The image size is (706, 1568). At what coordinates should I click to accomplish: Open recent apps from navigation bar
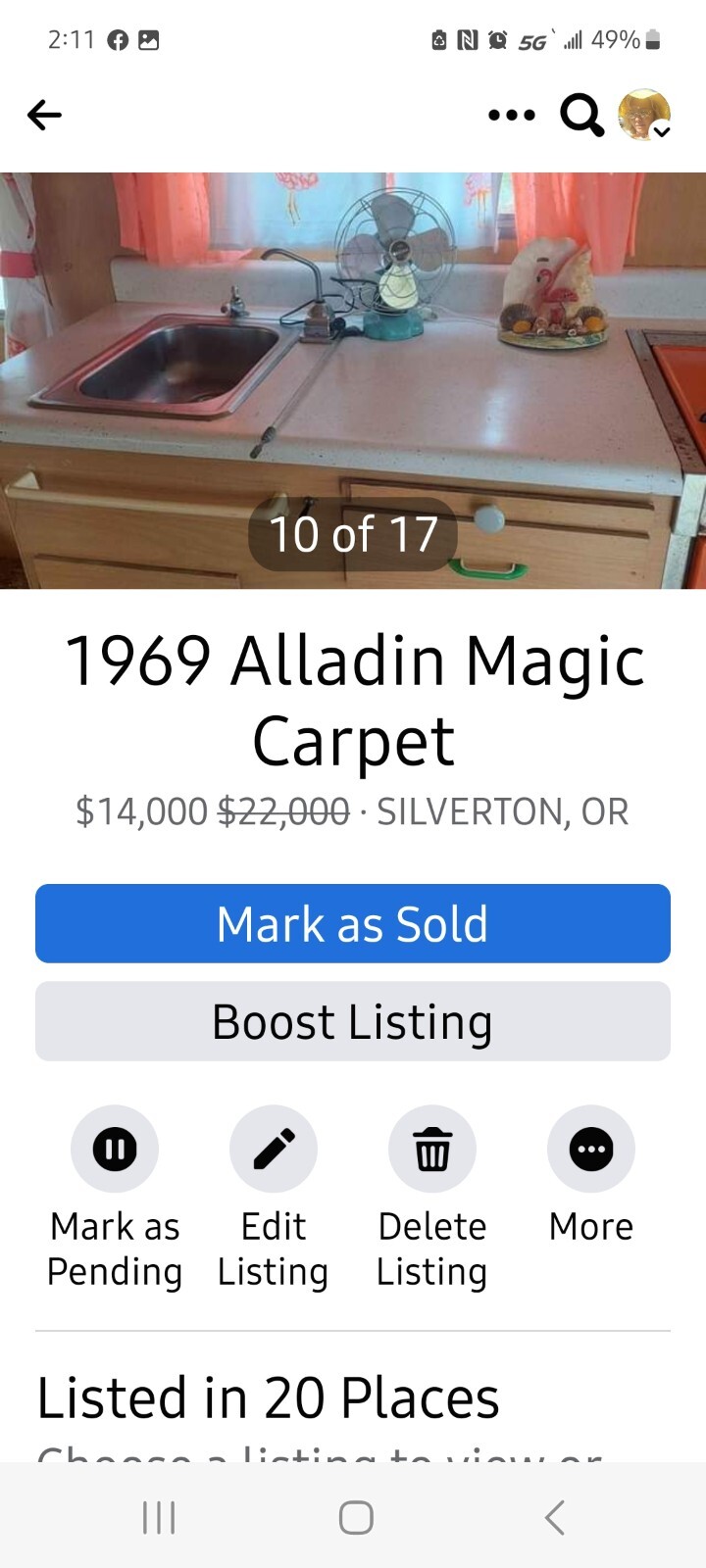click(x=159, y=1517)
